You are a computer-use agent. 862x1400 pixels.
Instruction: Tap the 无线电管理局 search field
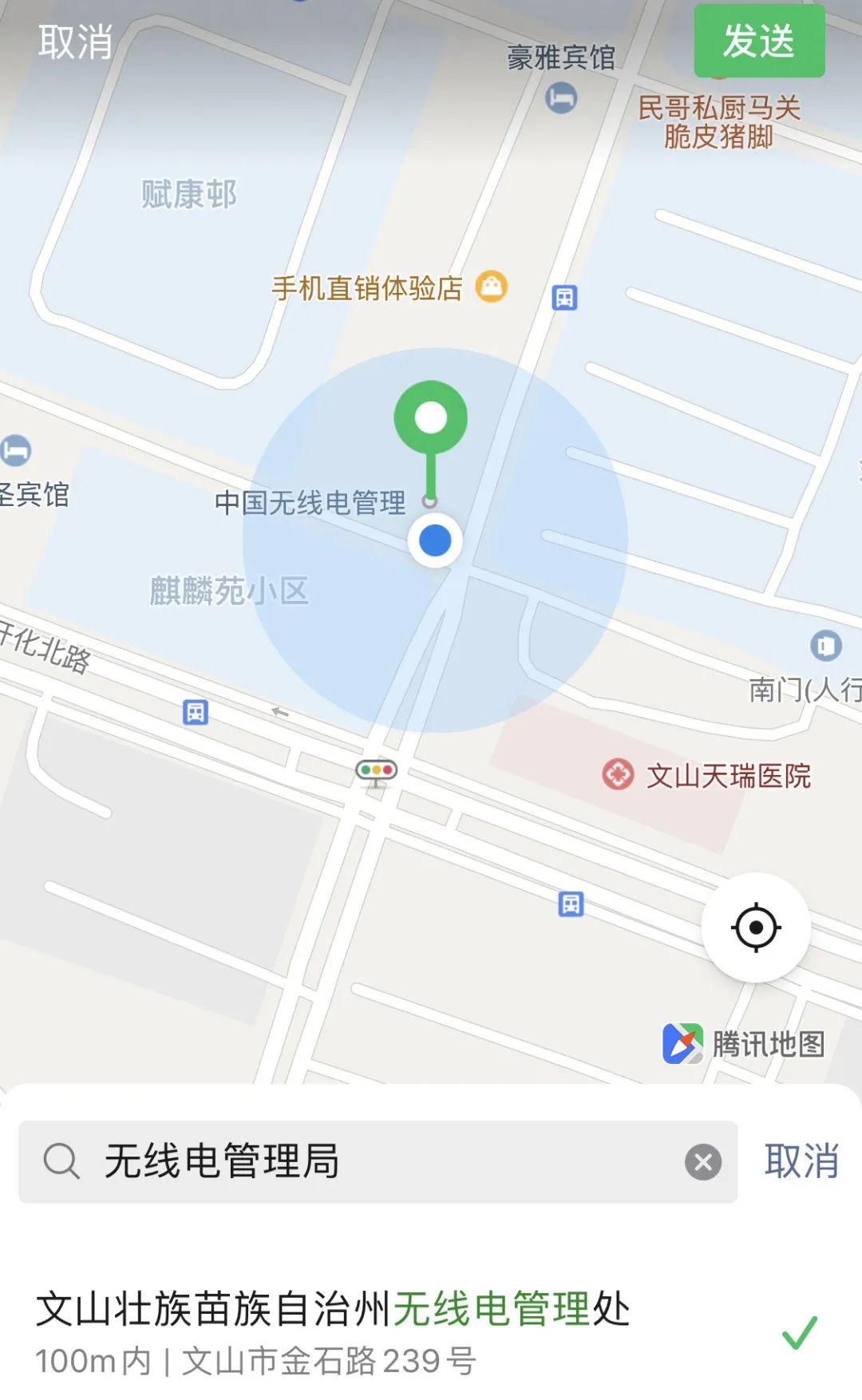pos(378,1162)
